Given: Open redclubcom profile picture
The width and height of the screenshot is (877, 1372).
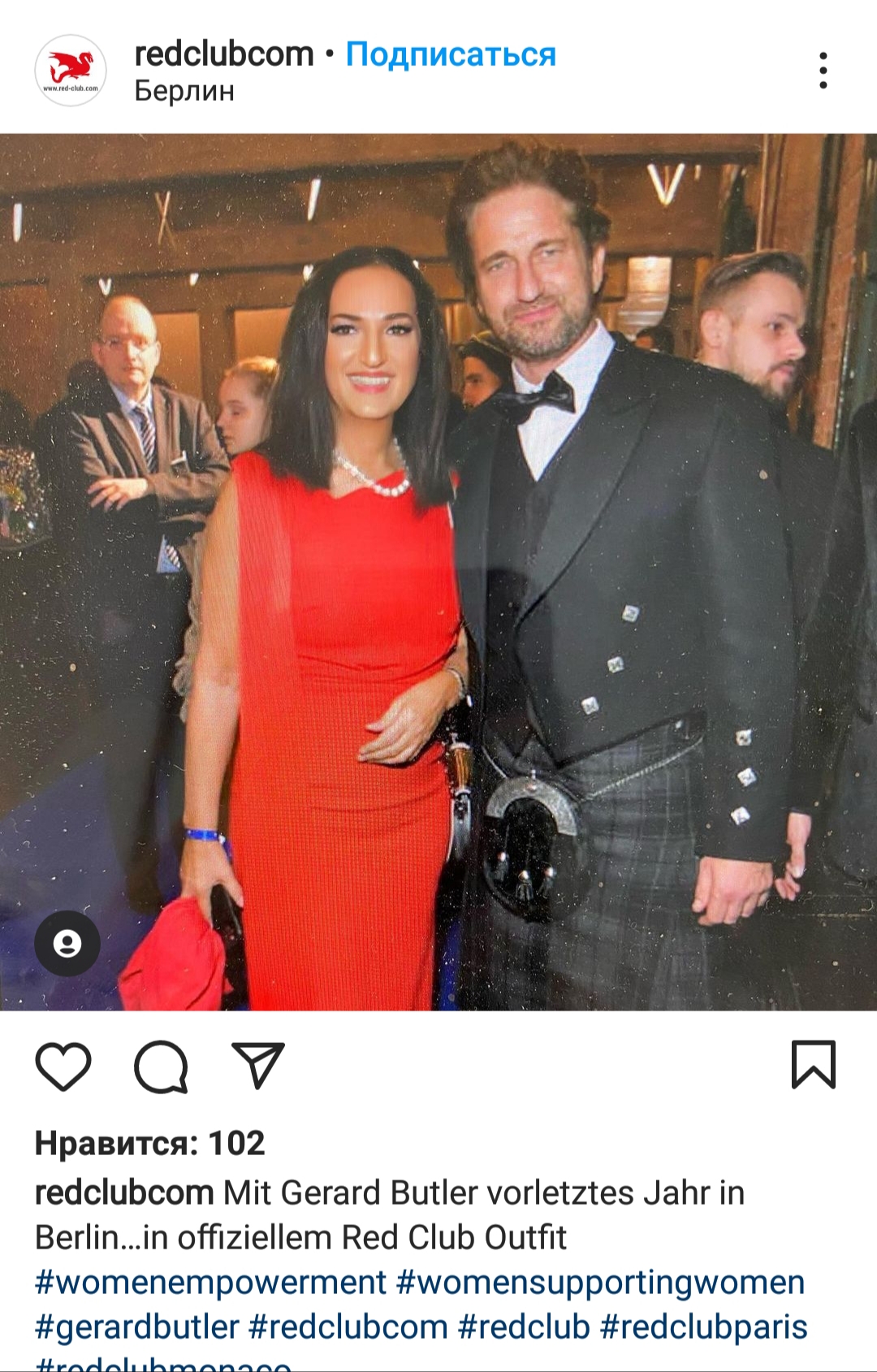Looking at the screenshot, I should pos(71,71).
